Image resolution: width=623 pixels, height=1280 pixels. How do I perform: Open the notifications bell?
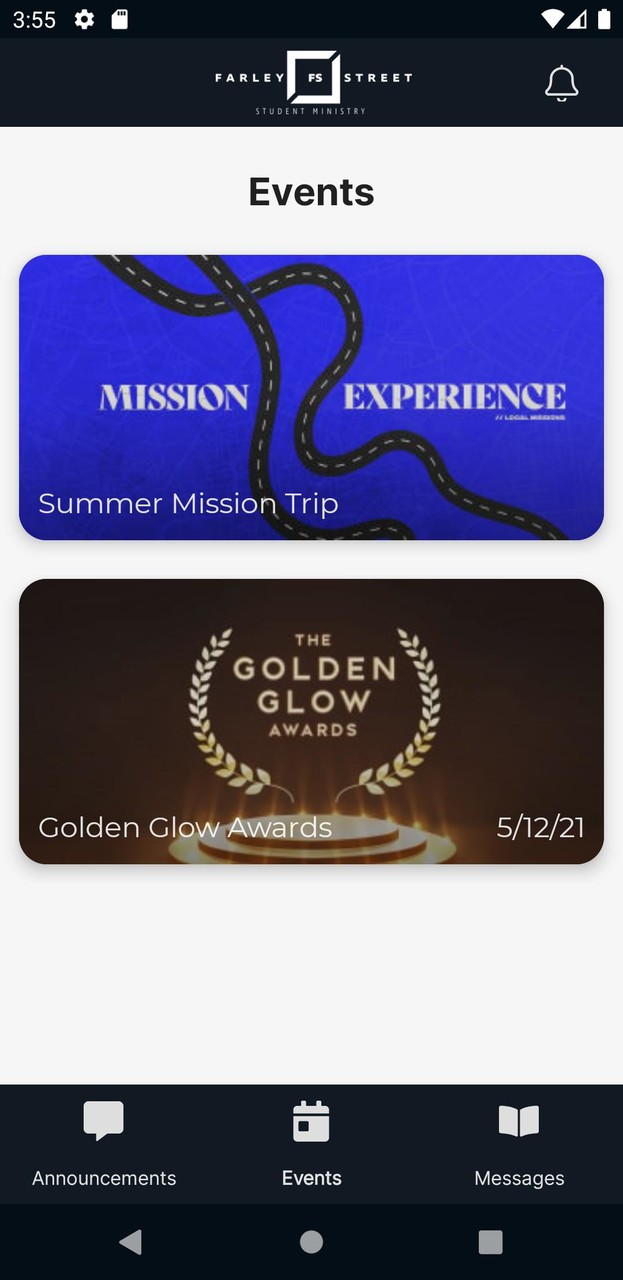tap(561, 84)
